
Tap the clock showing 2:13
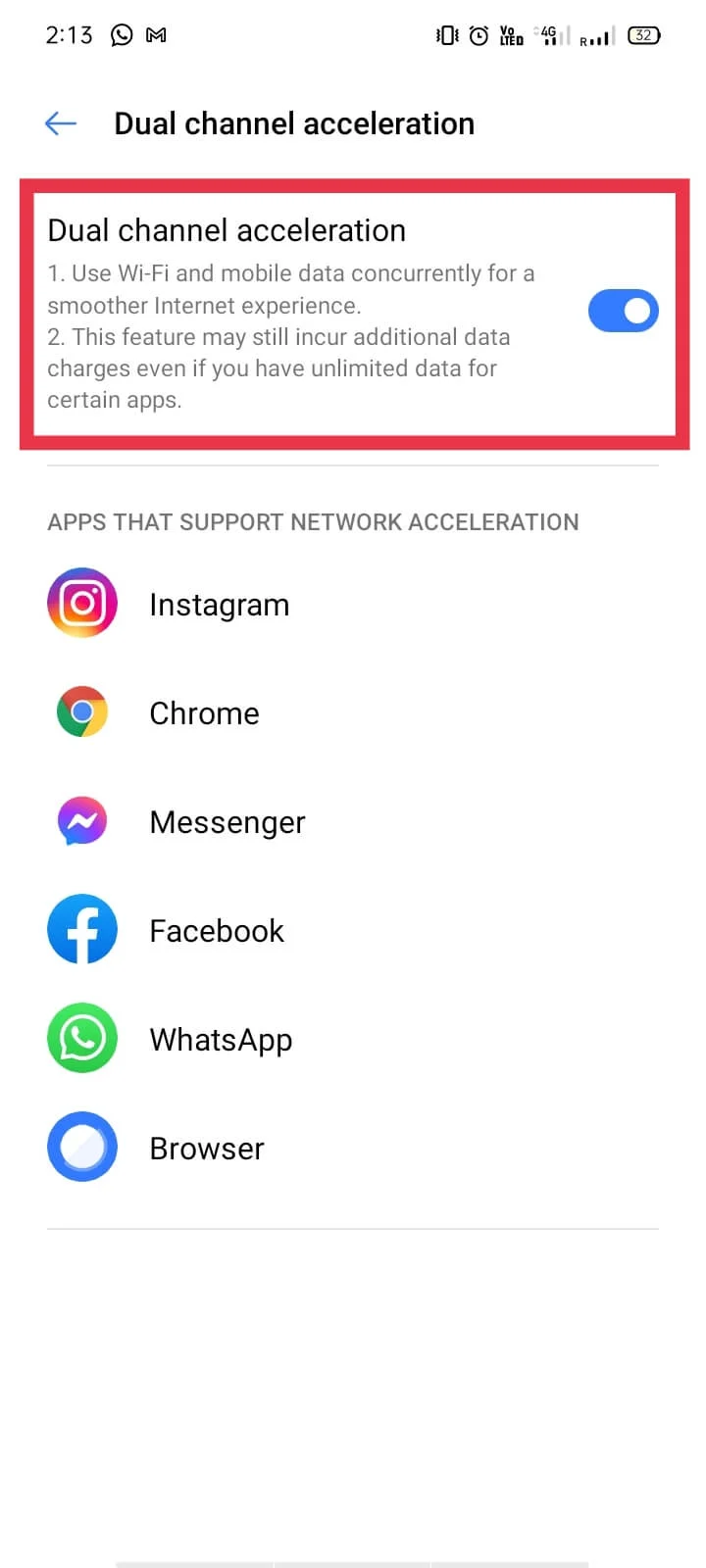(x=68, y=34)
